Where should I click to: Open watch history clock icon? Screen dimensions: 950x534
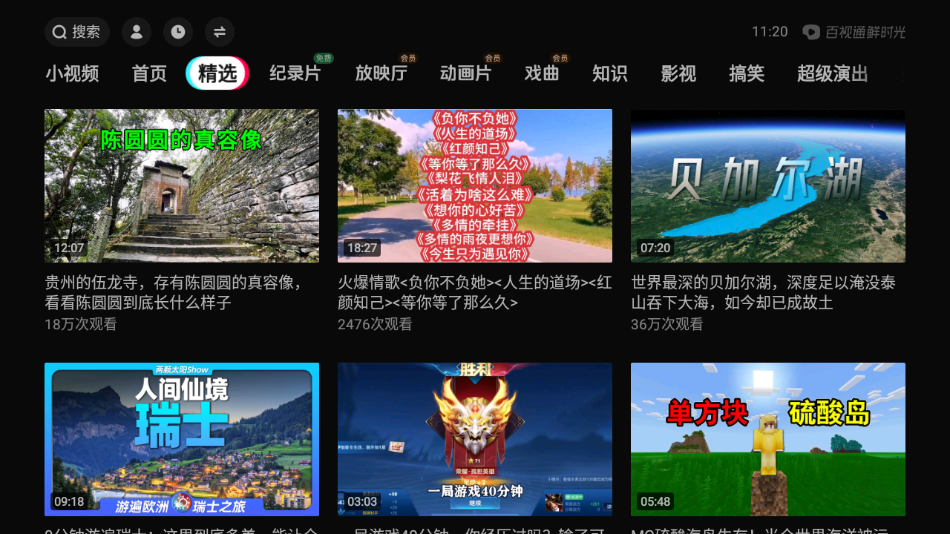[177, 32]
